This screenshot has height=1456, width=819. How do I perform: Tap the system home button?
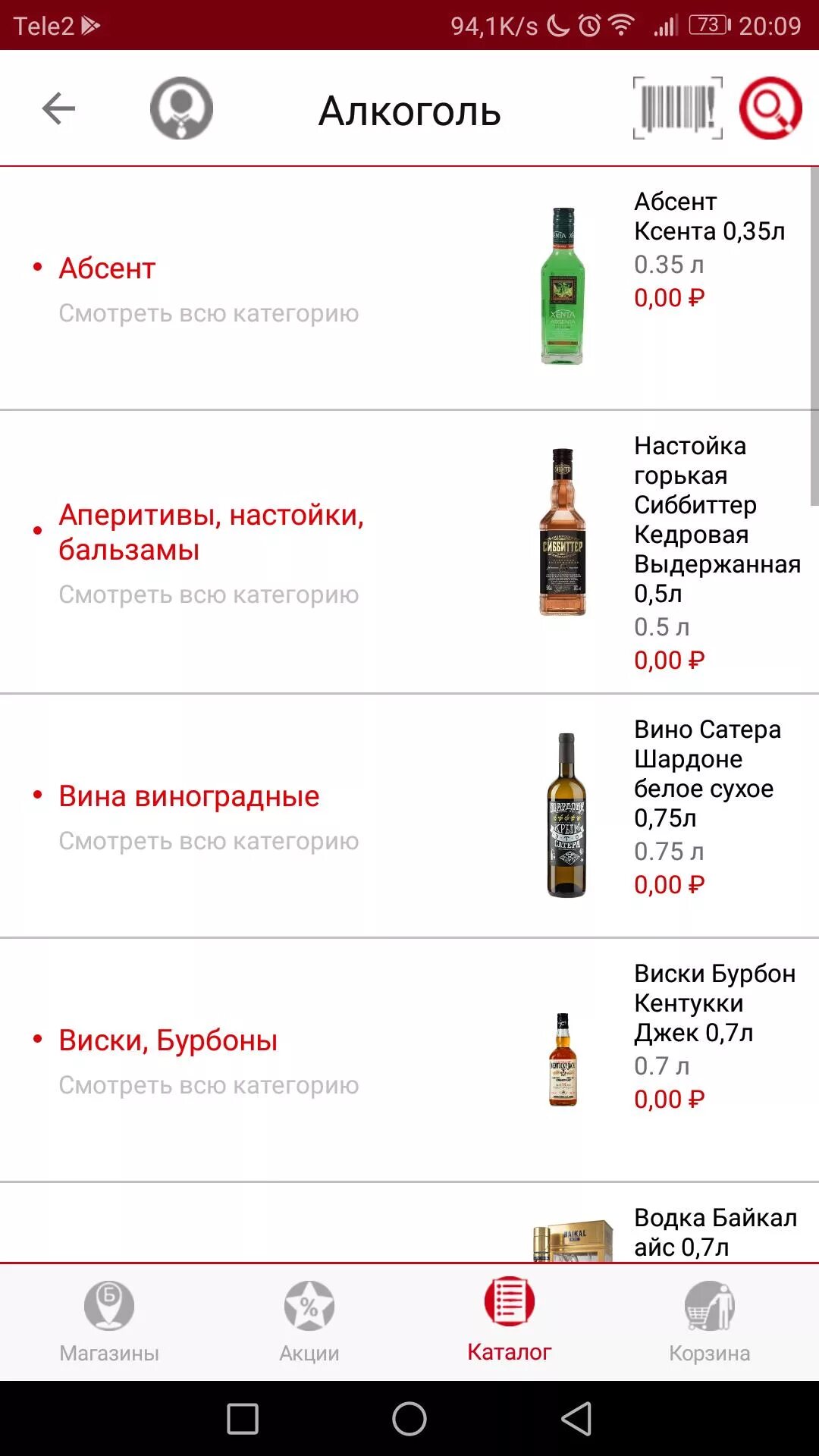click(x=409, y=1419)
